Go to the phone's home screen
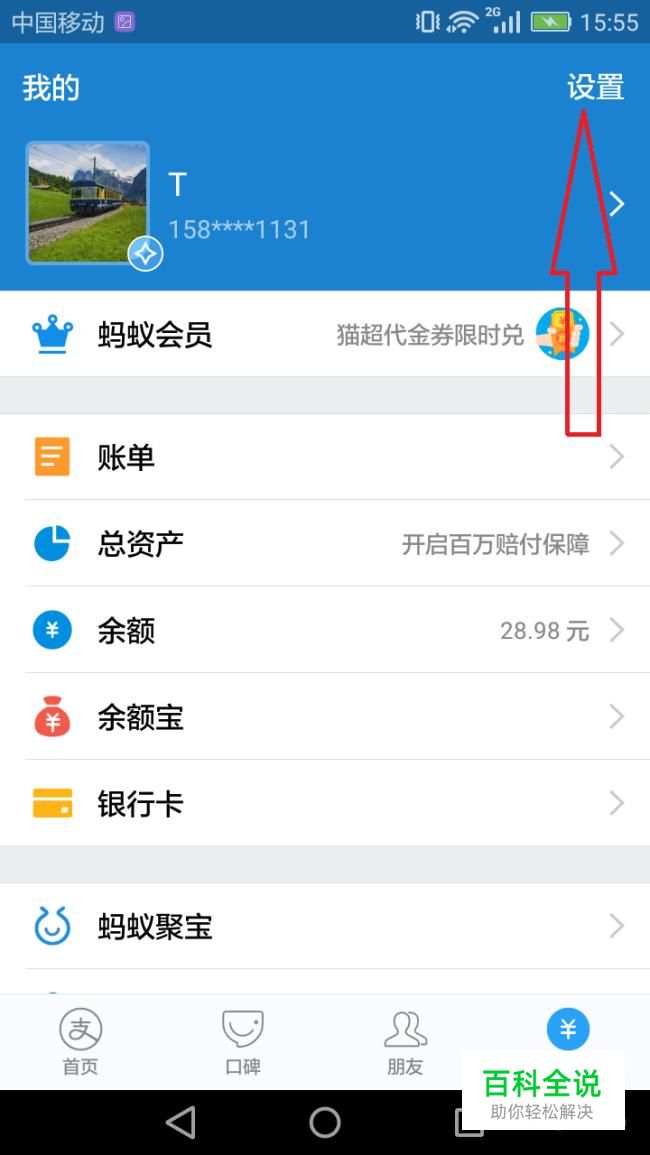The height and width of the screenshot is (1155, 650). (x=325, y=1122)
